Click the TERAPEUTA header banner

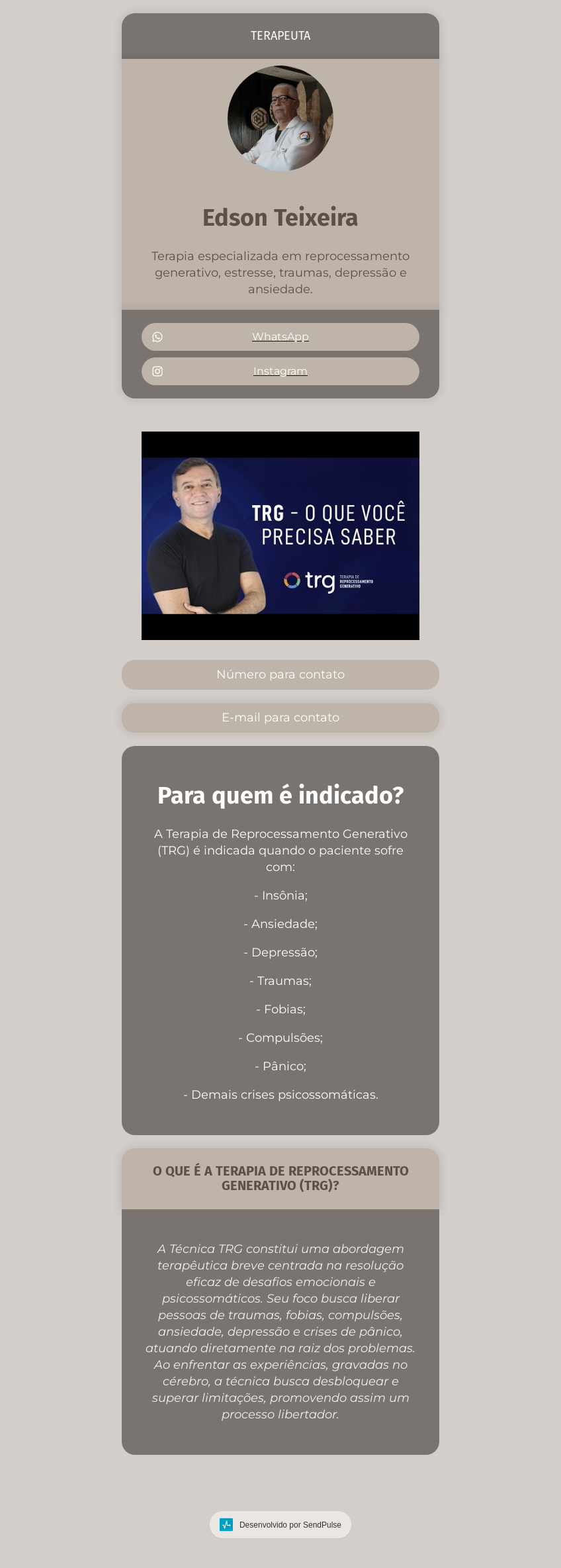pyautogui.click(x=280, y=36)
